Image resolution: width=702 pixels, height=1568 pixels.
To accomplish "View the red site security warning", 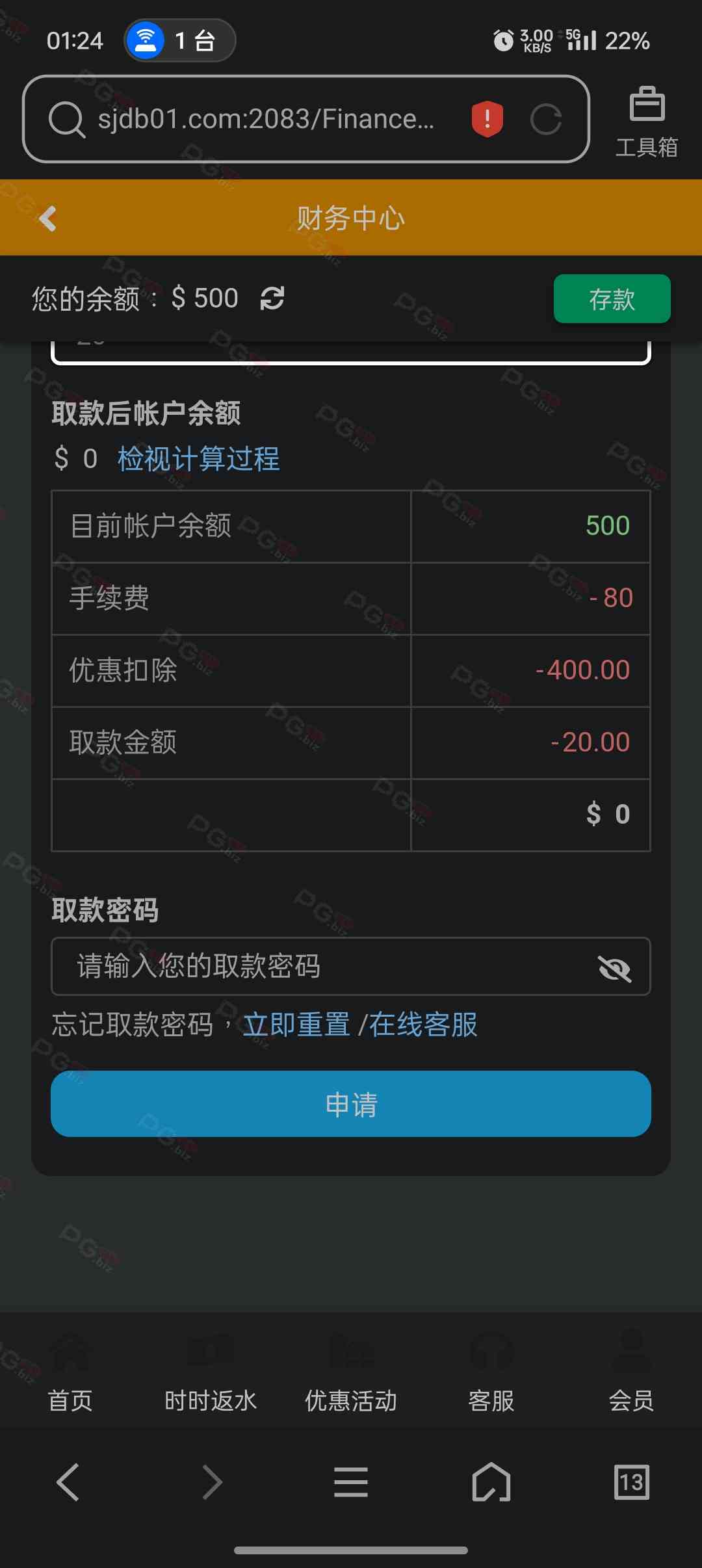I will (487, 119).
